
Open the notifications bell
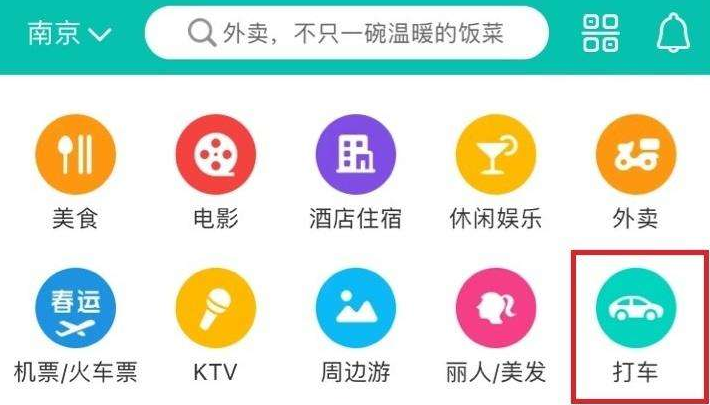point(673,35)
